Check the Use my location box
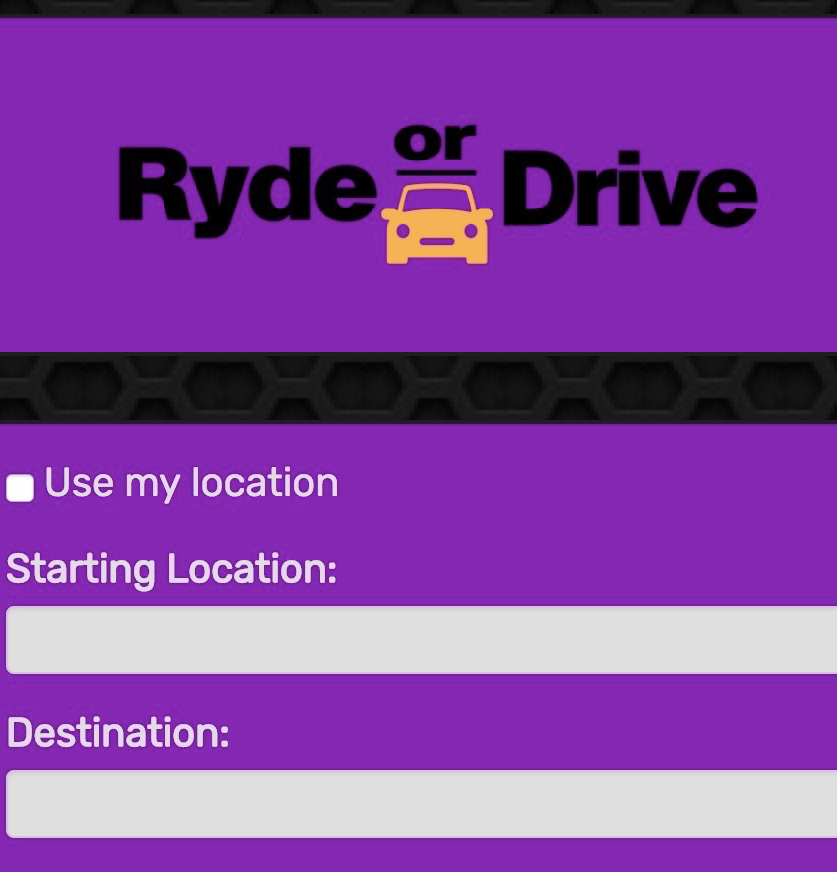The width and height of the screenshot is (837, 872). pyautogui.click(x=20, y=488)
